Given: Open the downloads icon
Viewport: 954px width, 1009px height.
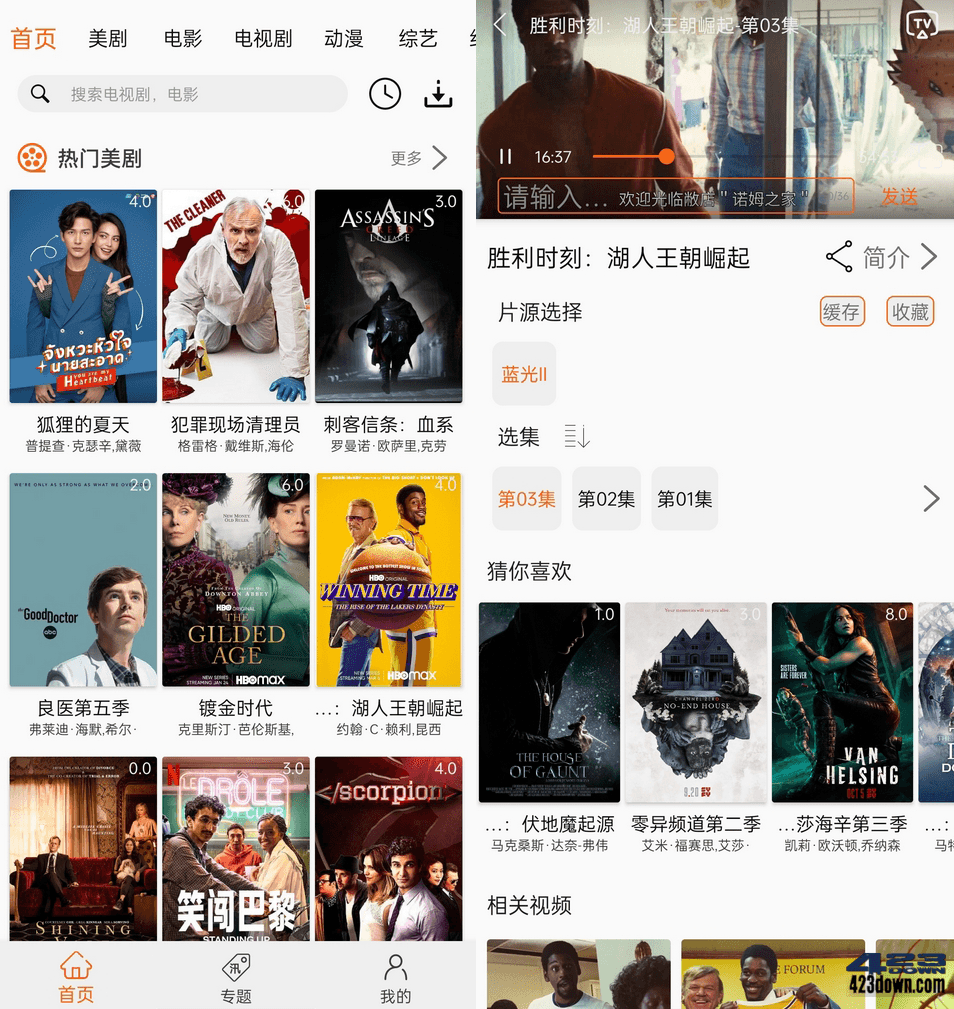Looking at the screenshot, I should 438,94.
